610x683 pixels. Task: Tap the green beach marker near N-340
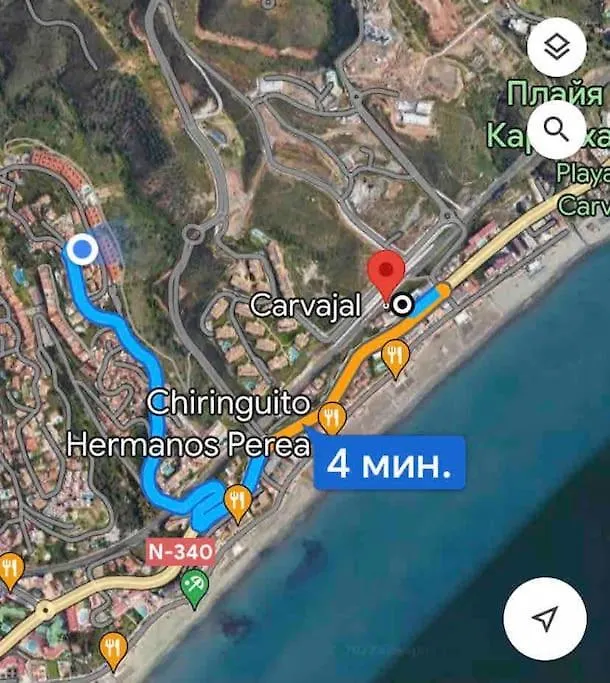tap(193, 586)
